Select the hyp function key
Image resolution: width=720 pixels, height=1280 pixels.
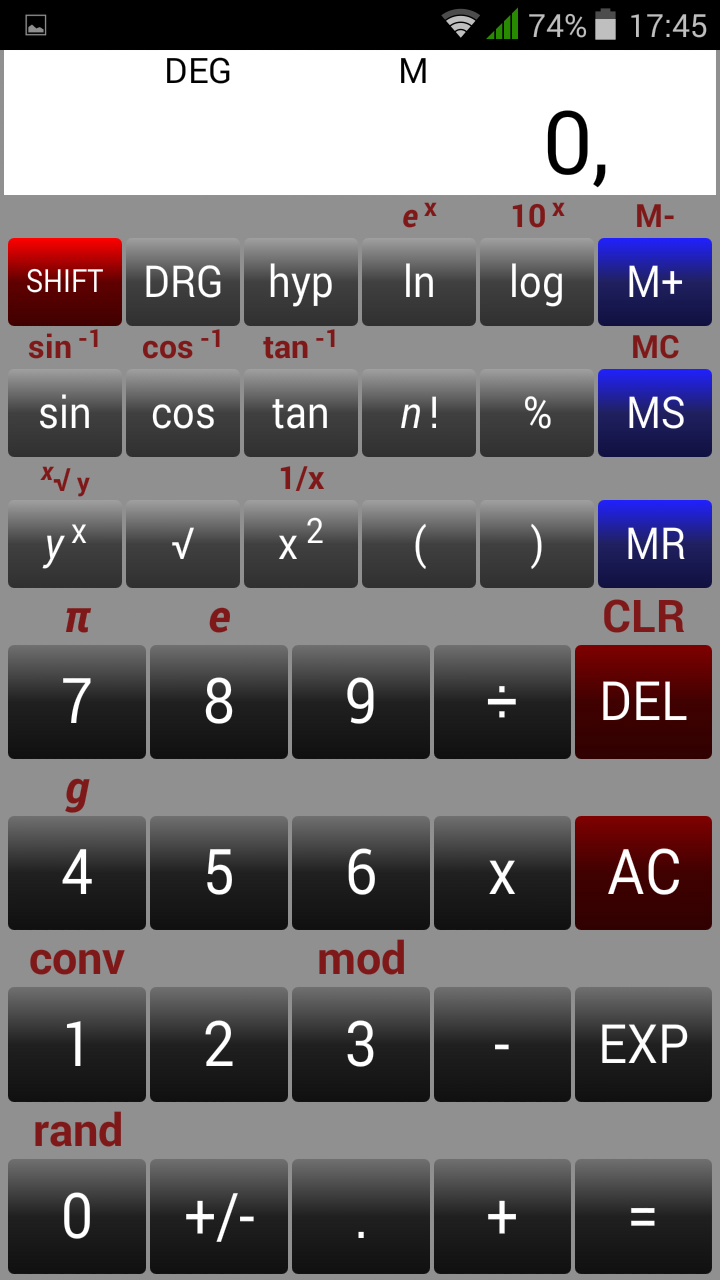click(301, 282)
